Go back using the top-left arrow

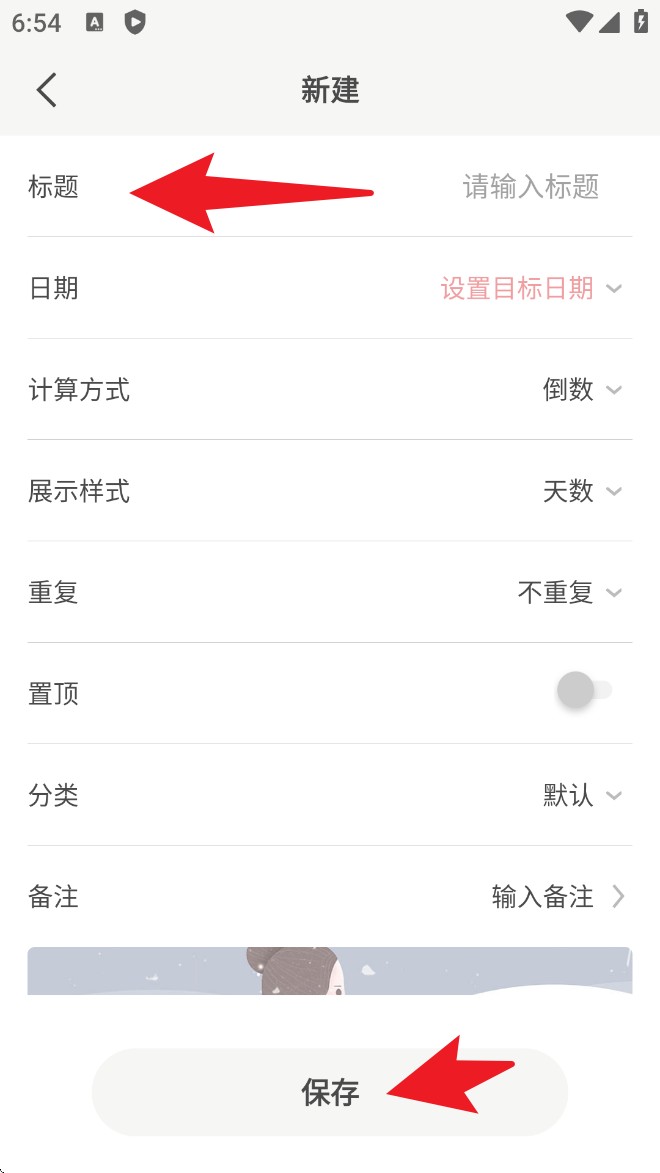(x=46, y=91)
